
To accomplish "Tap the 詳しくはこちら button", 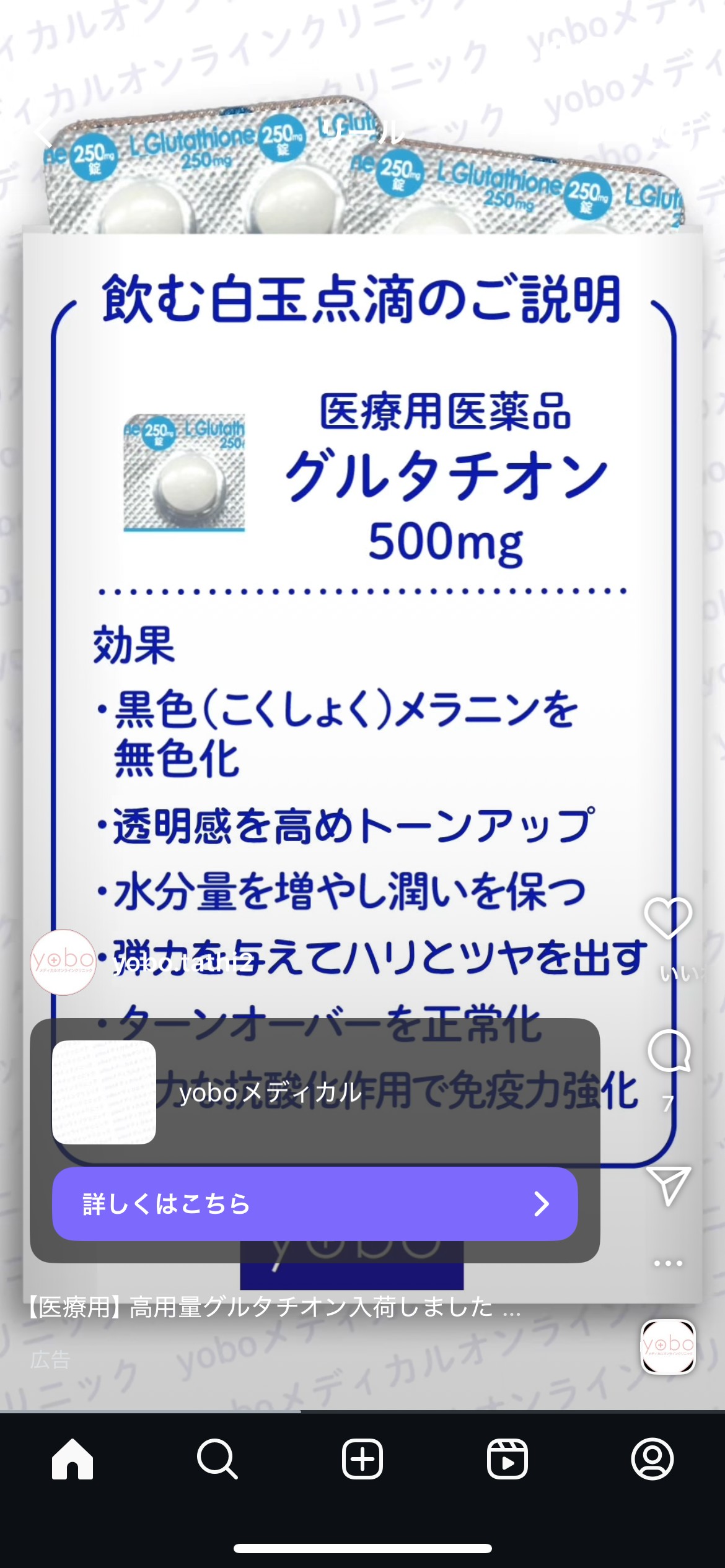I will 315,1204.
